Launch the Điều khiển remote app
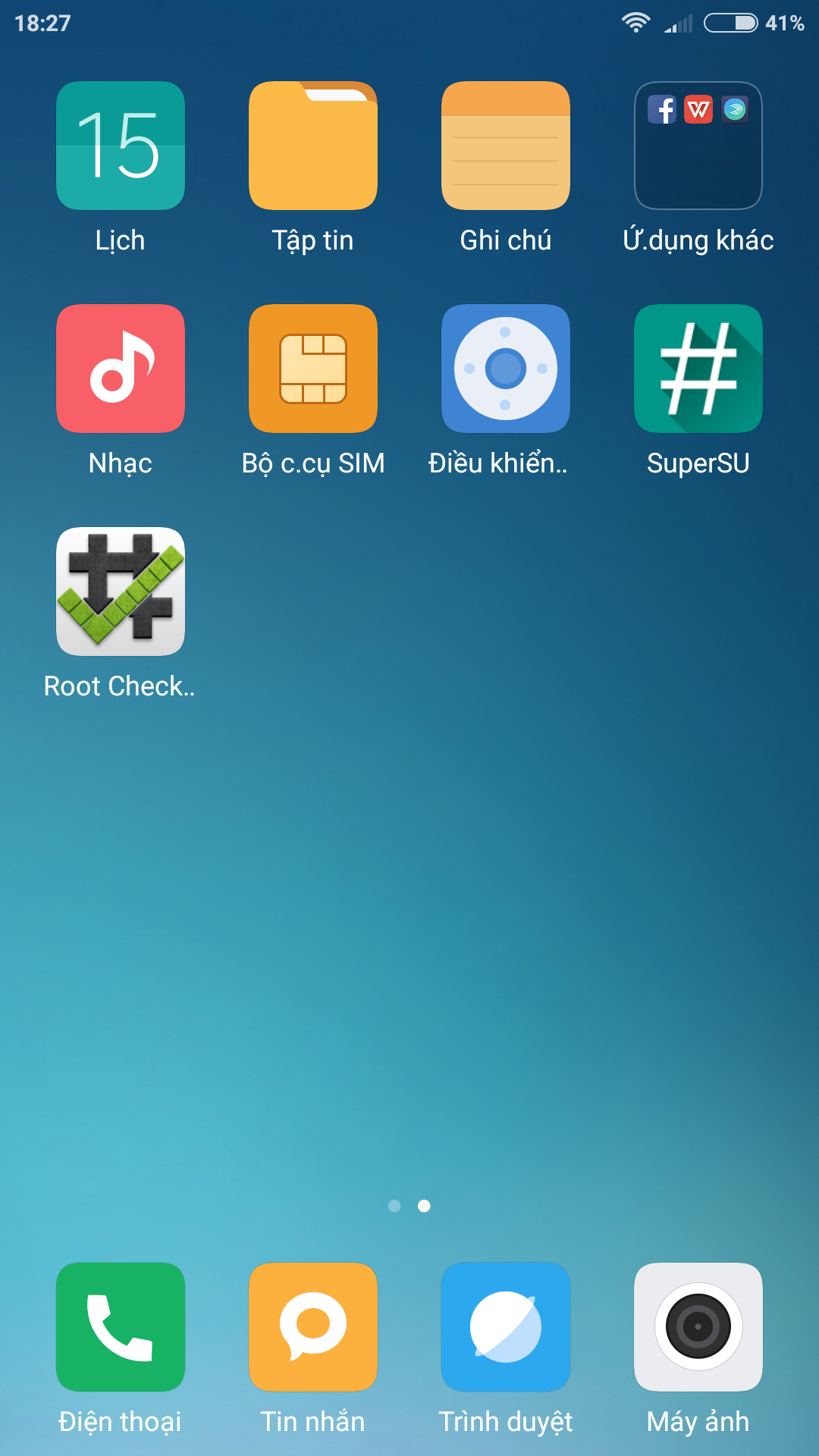 506,369
